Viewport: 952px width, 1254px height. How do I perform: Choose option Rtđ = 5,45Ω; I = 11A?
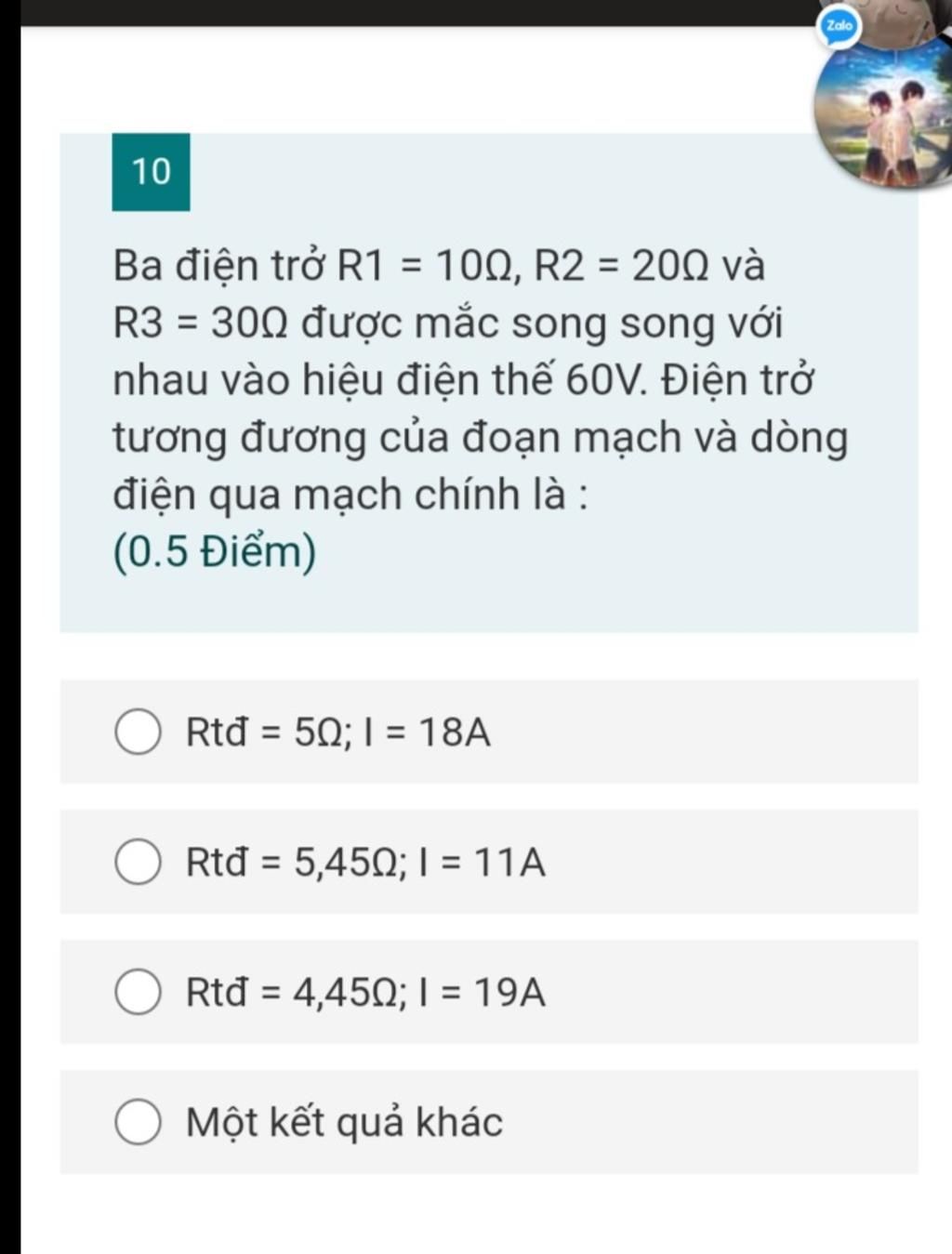click(x=138, y=863)
